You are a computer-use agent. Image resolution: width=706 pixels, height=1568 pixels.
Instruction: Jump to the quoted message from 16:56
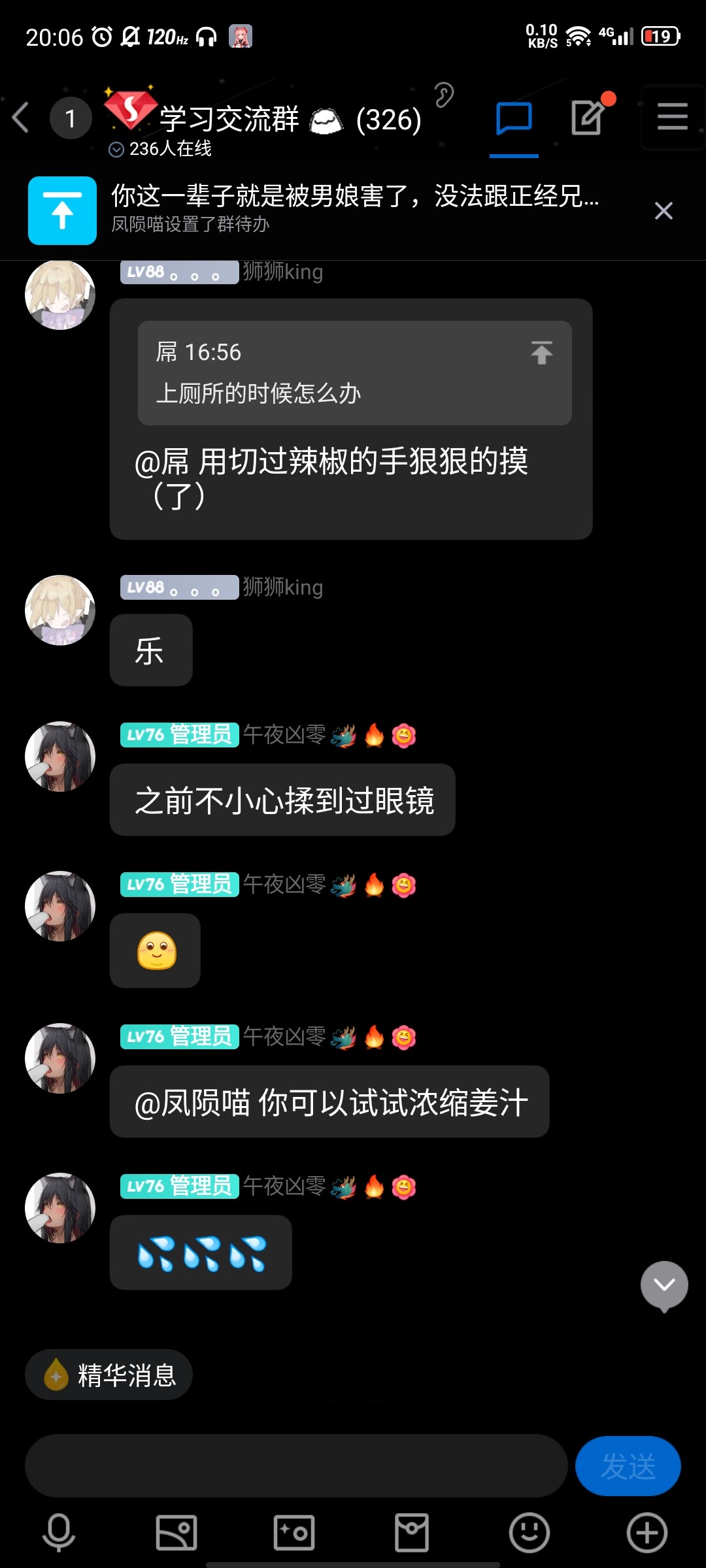(541, 353)
